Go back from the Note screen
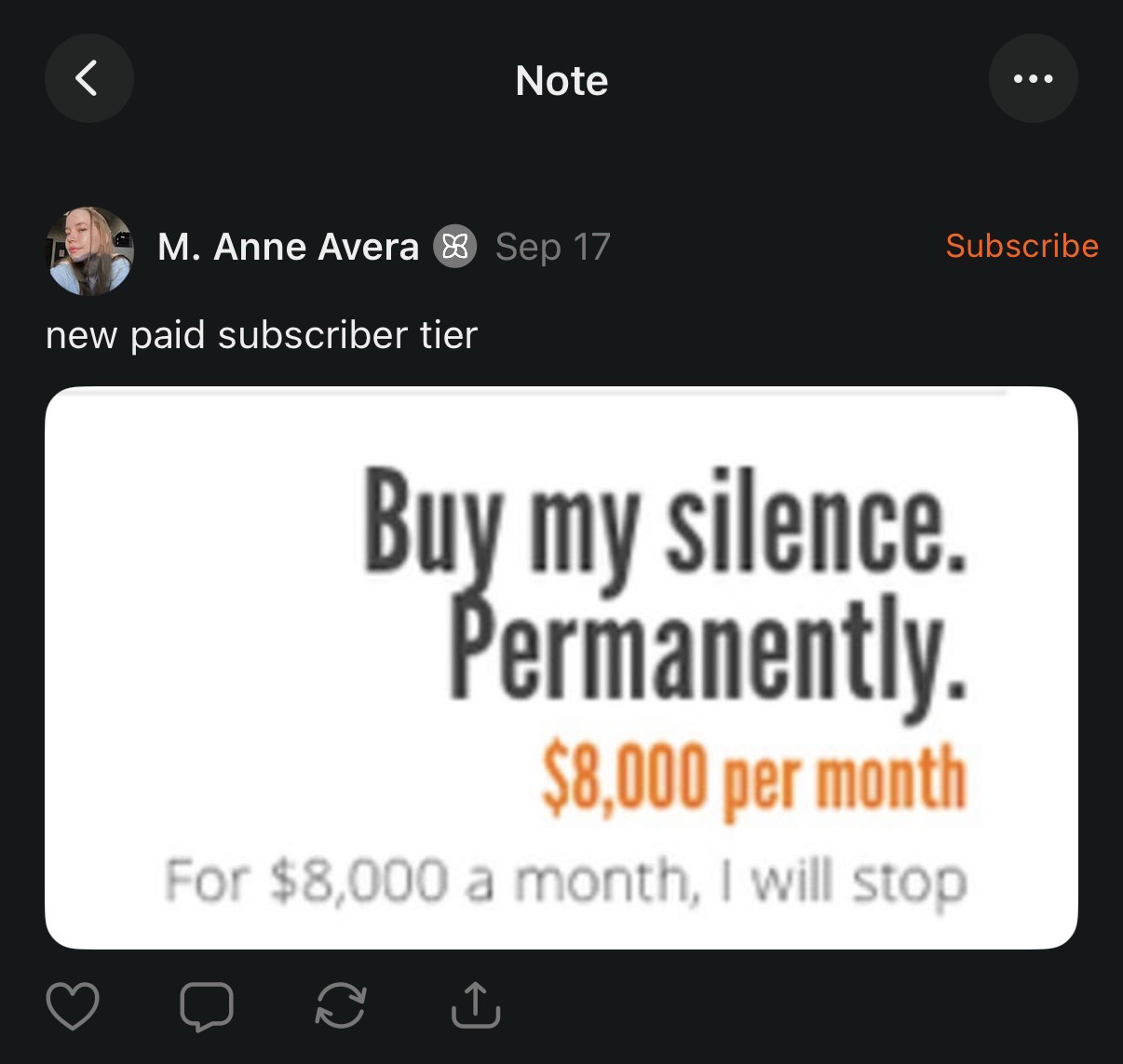Viewport: 1123px width, 1064px height. pos(88,79)
